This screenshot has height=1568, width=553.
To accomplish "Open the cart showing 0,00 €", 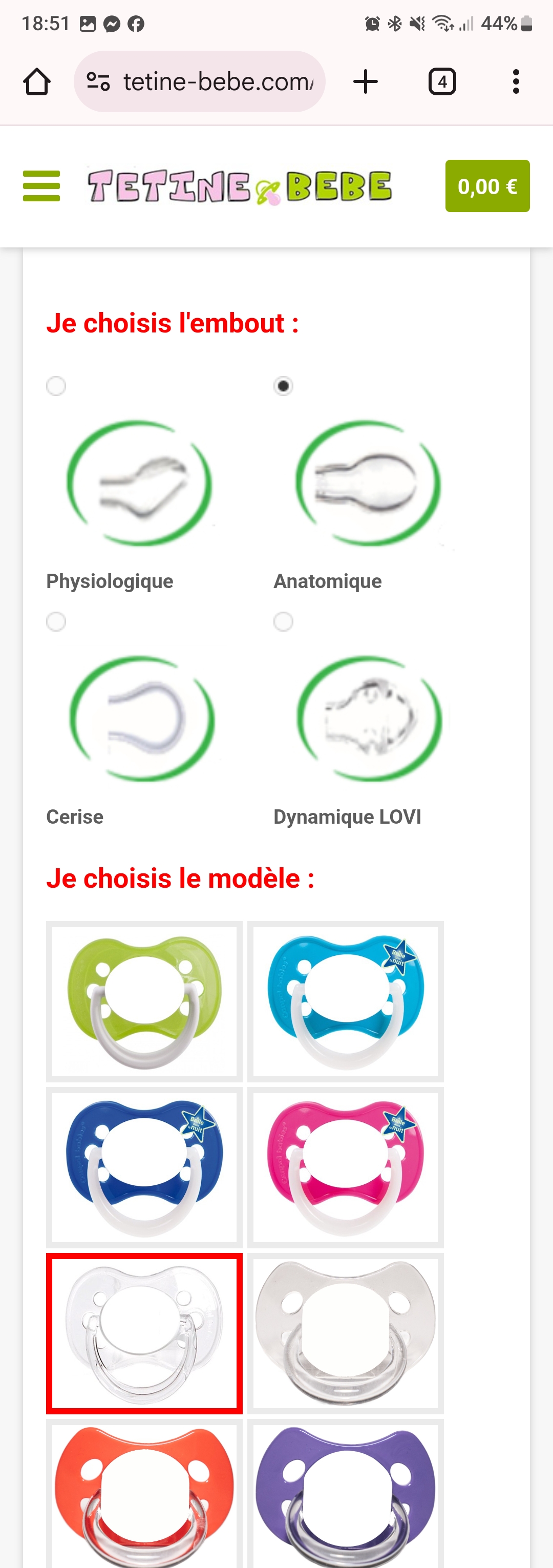I will tap(486, 186).
